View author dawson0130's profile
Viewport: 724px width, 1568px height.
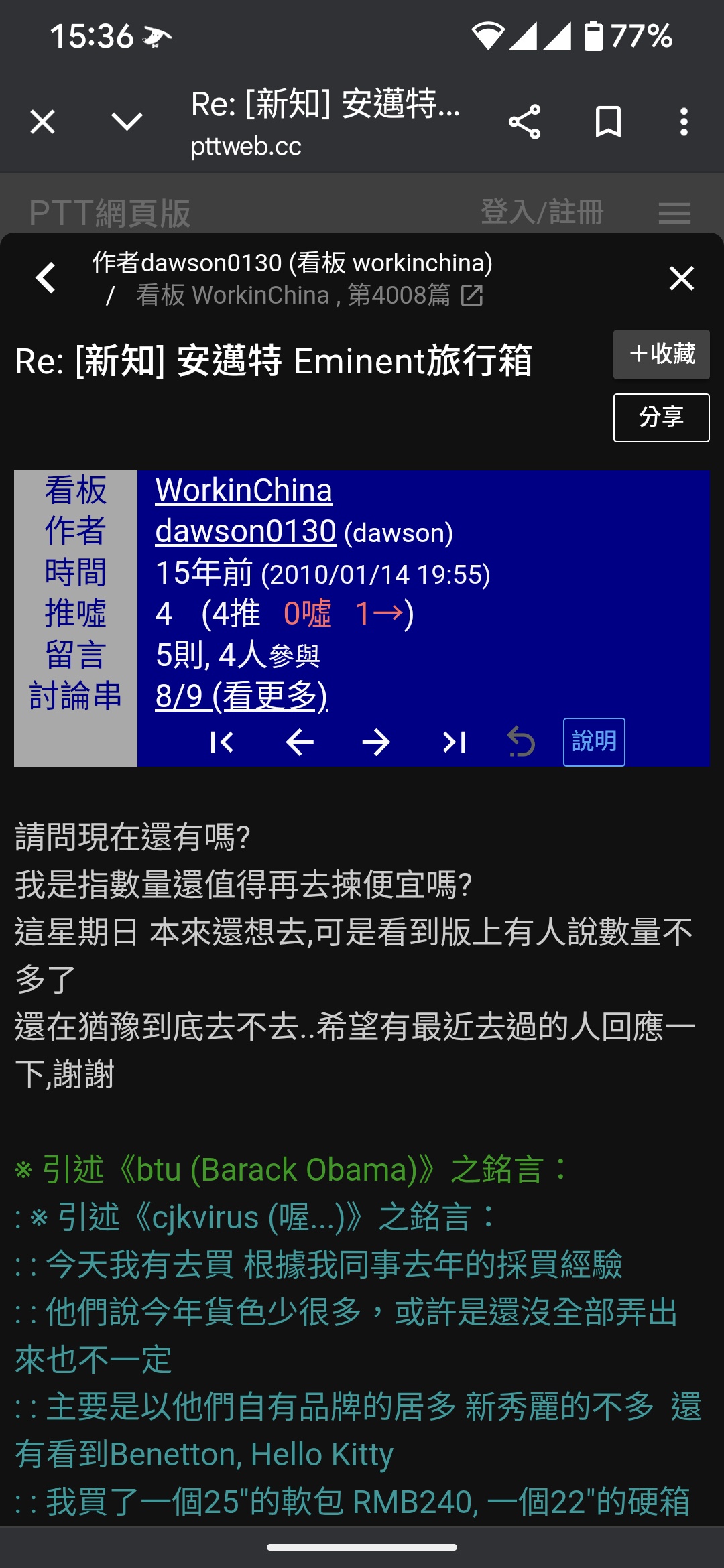point(245,531)
